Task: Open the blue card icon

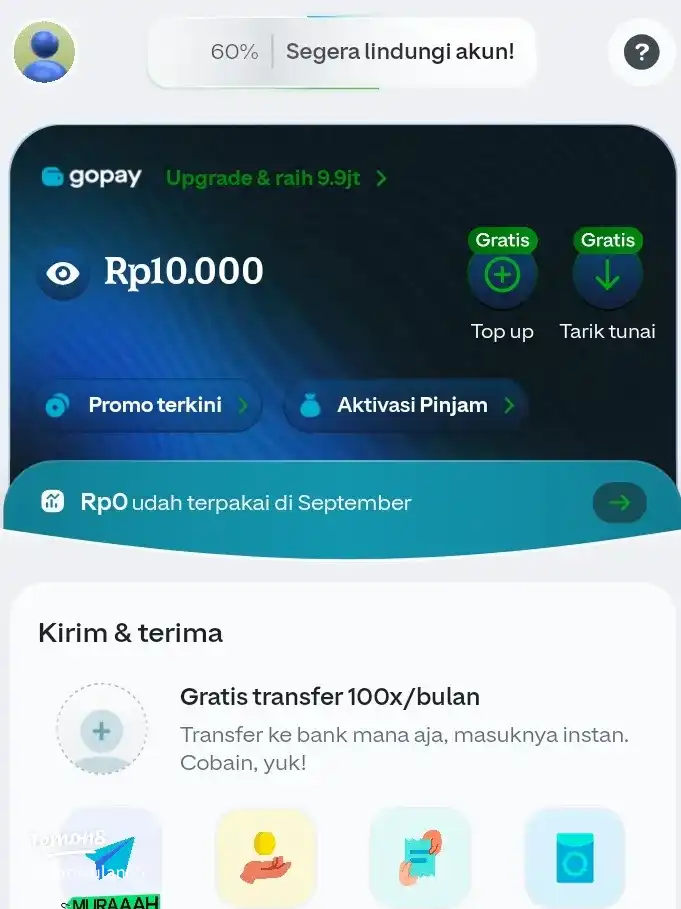Action: 574,856
